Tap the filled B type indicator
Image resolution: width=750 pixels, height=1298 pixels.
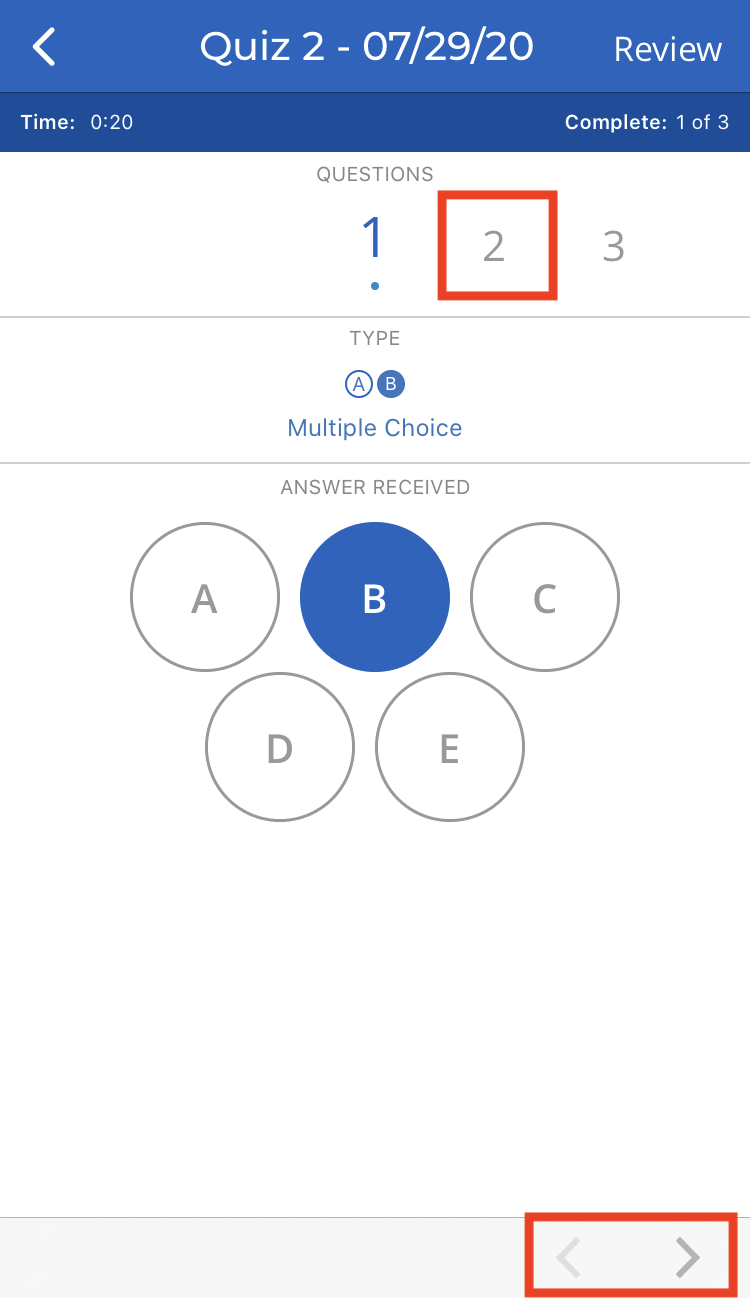tap(391, 384)
